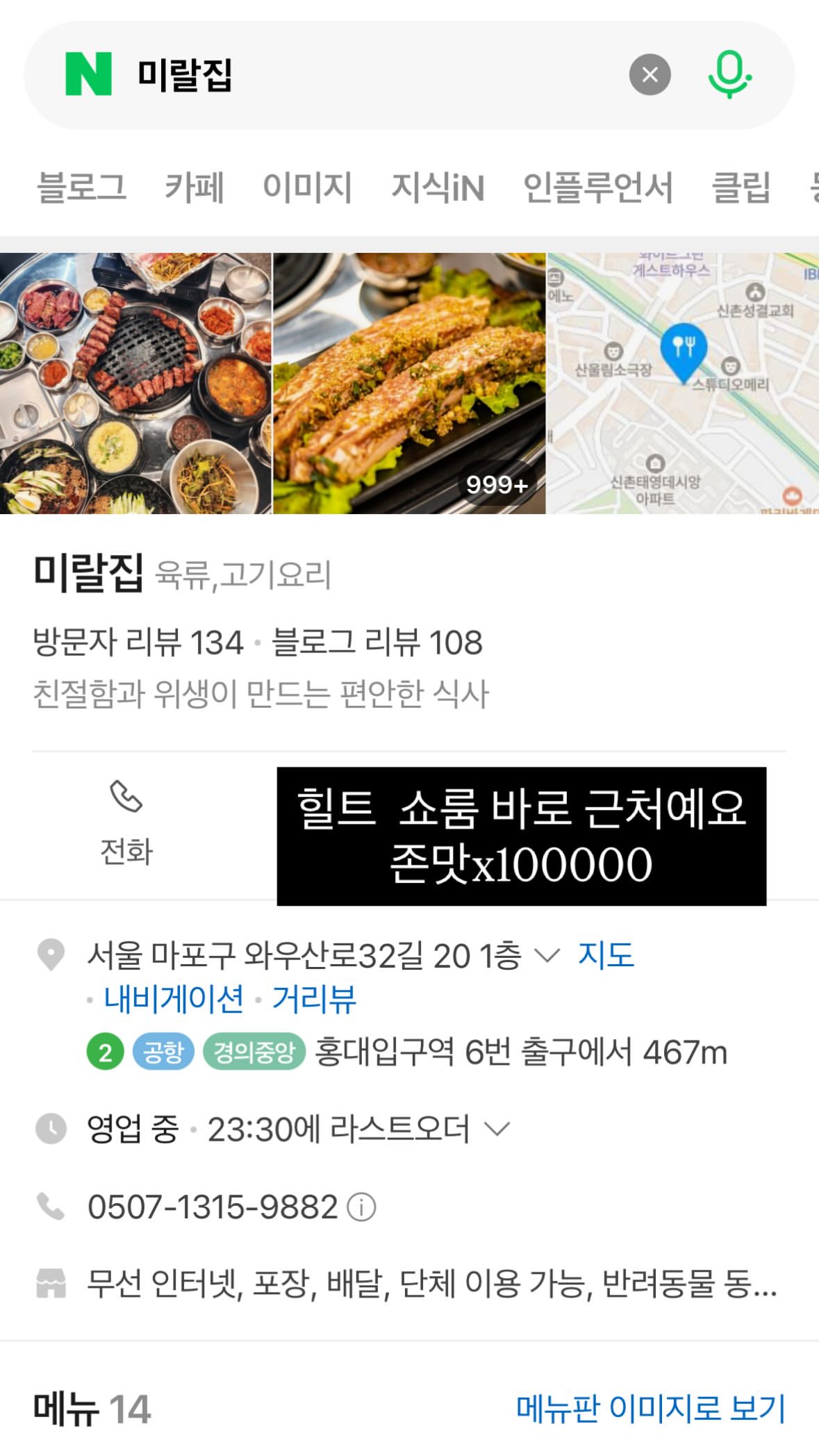Open the map preview thumbnail
This screenshot has width=819, height=1456.
pyautogui.click(x=683, y=383)
